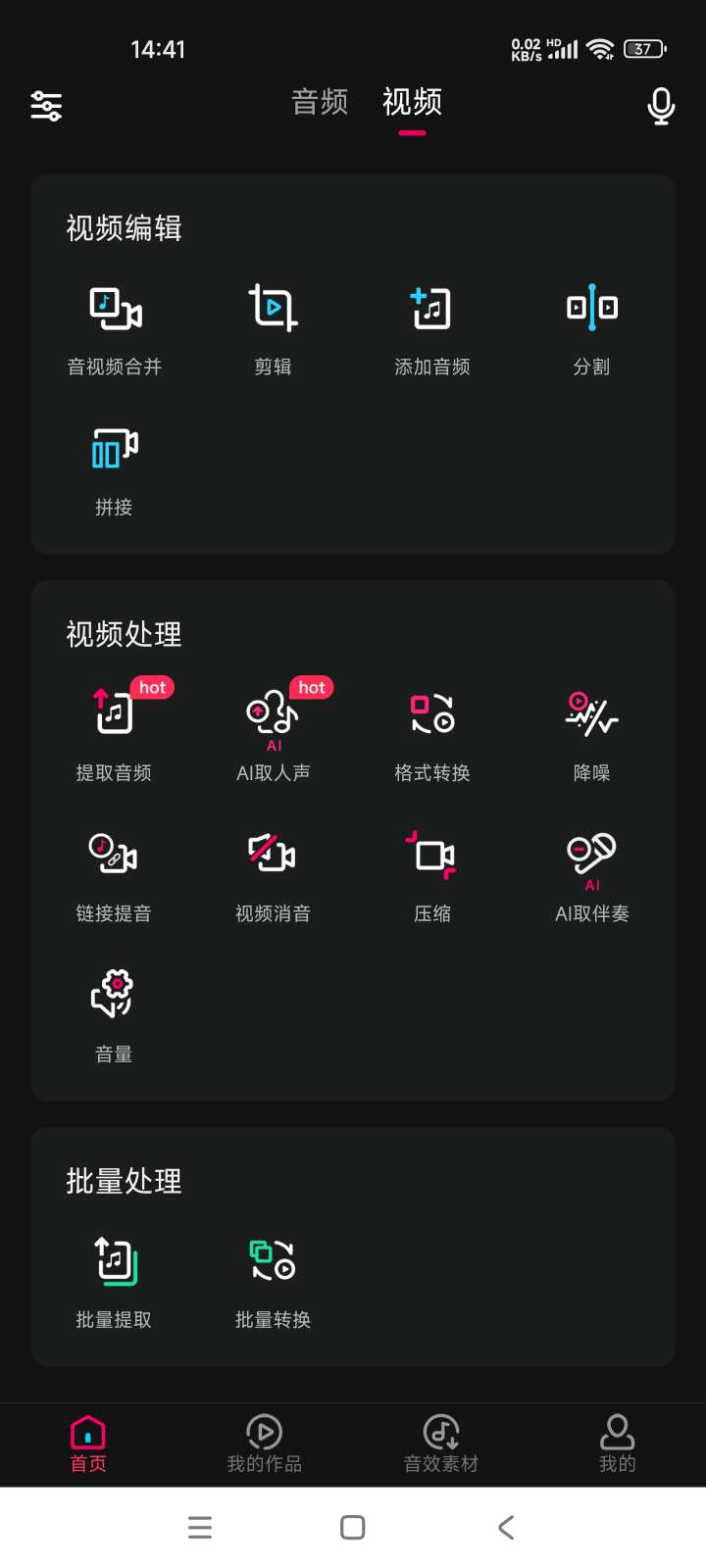
Task: Select the 降噪 noise reduction tool
Action: (x=591, y=733)
